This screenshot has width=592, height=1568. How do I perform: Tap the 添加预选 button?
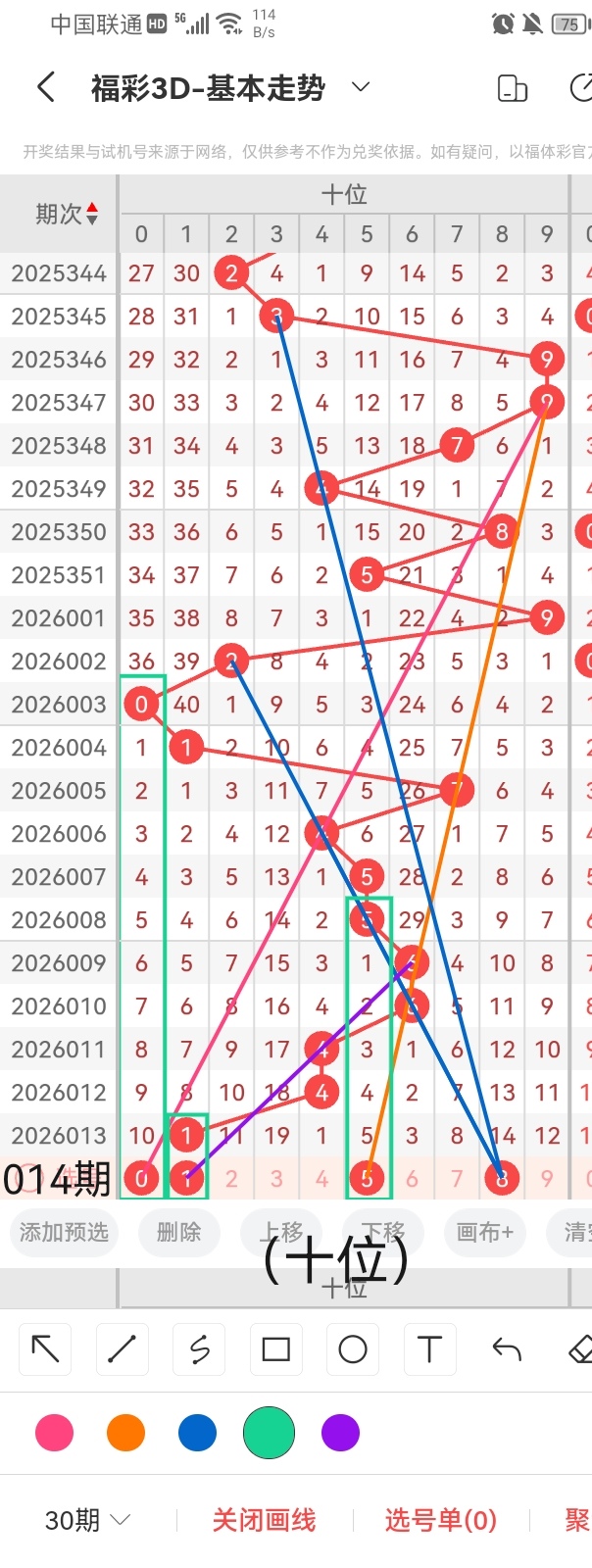tap(64, 1232)
